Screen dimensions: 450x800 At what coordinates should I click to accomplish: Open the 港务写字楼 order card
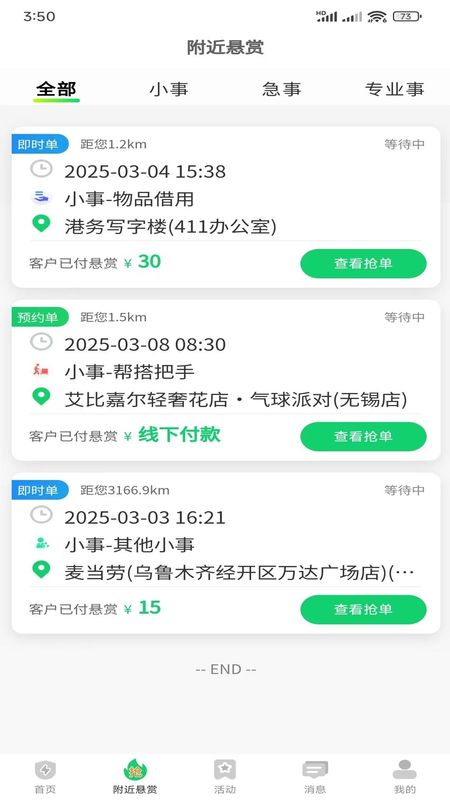(x=226, y=207)
